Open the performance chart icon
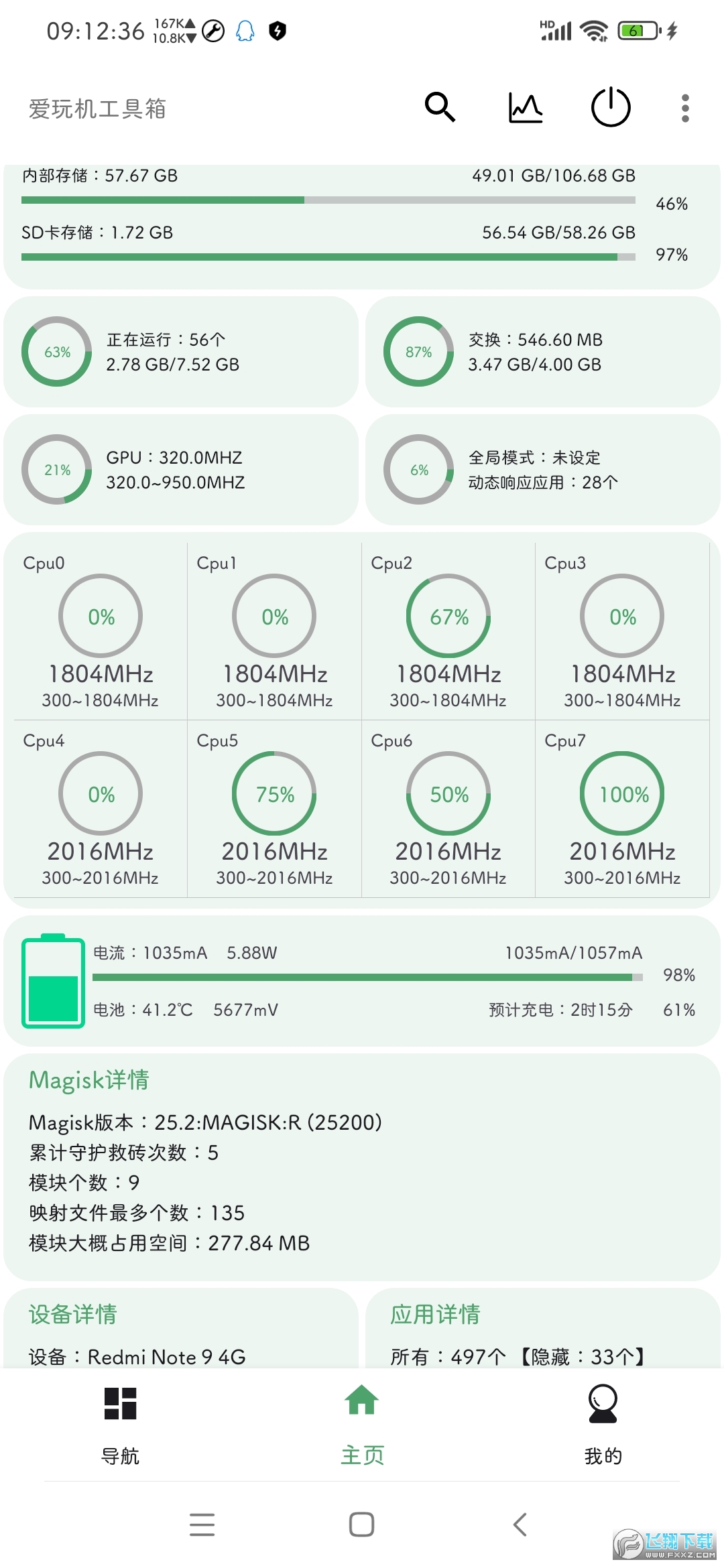The image size is (724, 1568). [526, 107]
